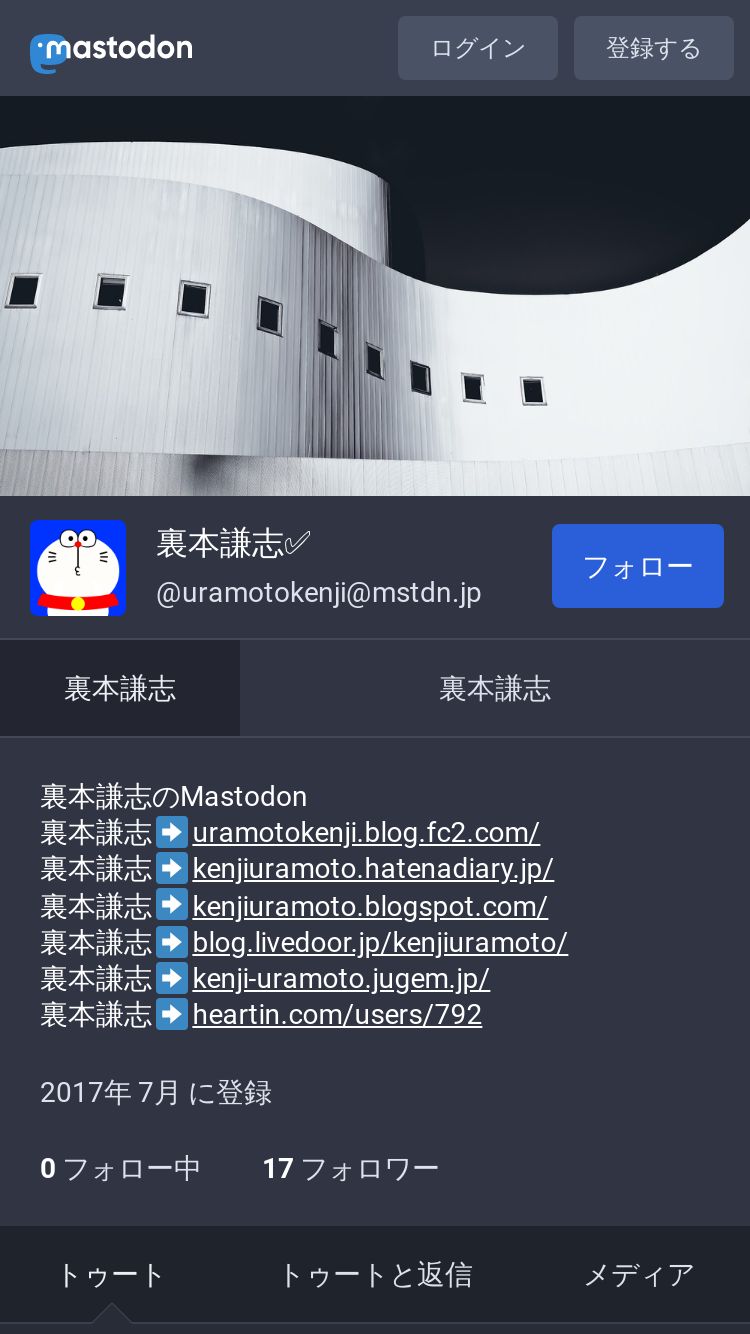The image size is (750, 1334).
Task: View the 17 フォロワー followers list
Action: [x=351, y=1168]
